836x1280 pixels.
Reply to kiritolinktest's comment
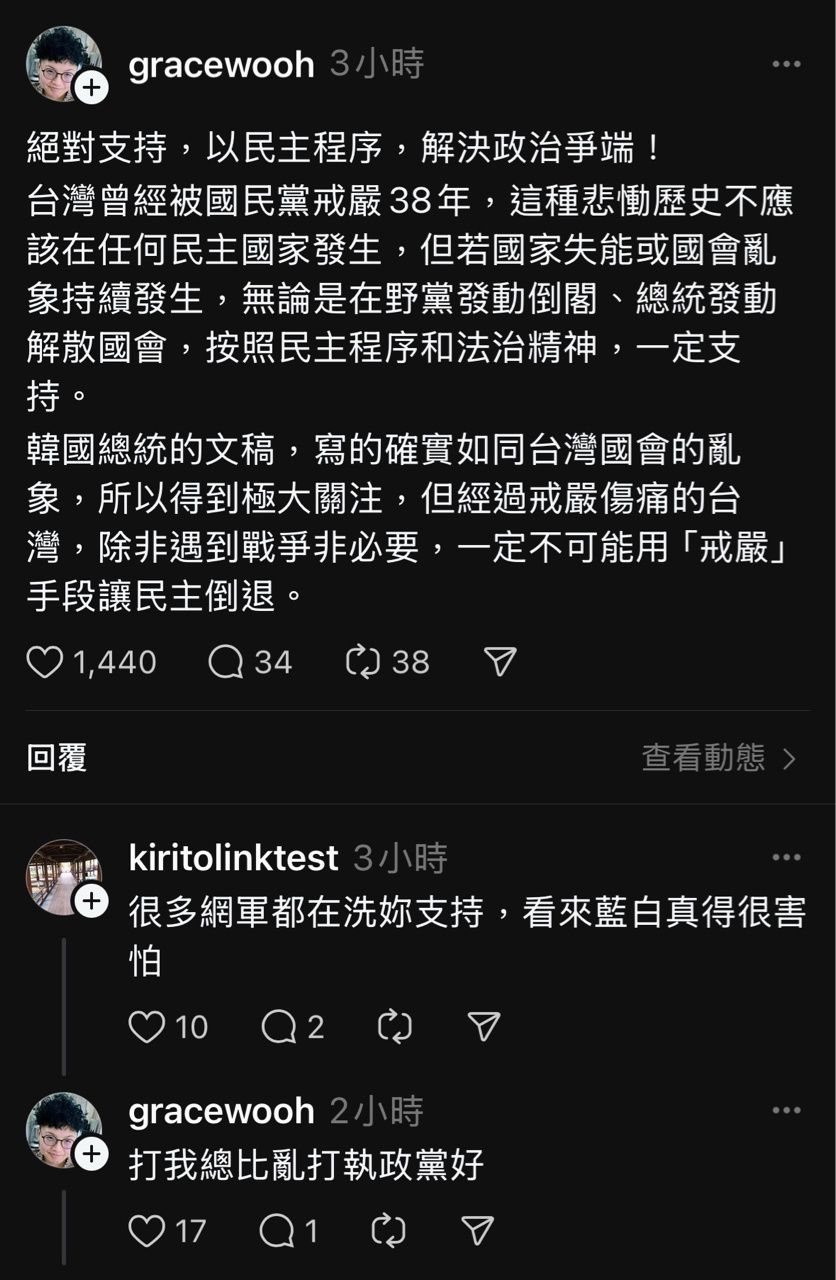tap(278, 1027)
